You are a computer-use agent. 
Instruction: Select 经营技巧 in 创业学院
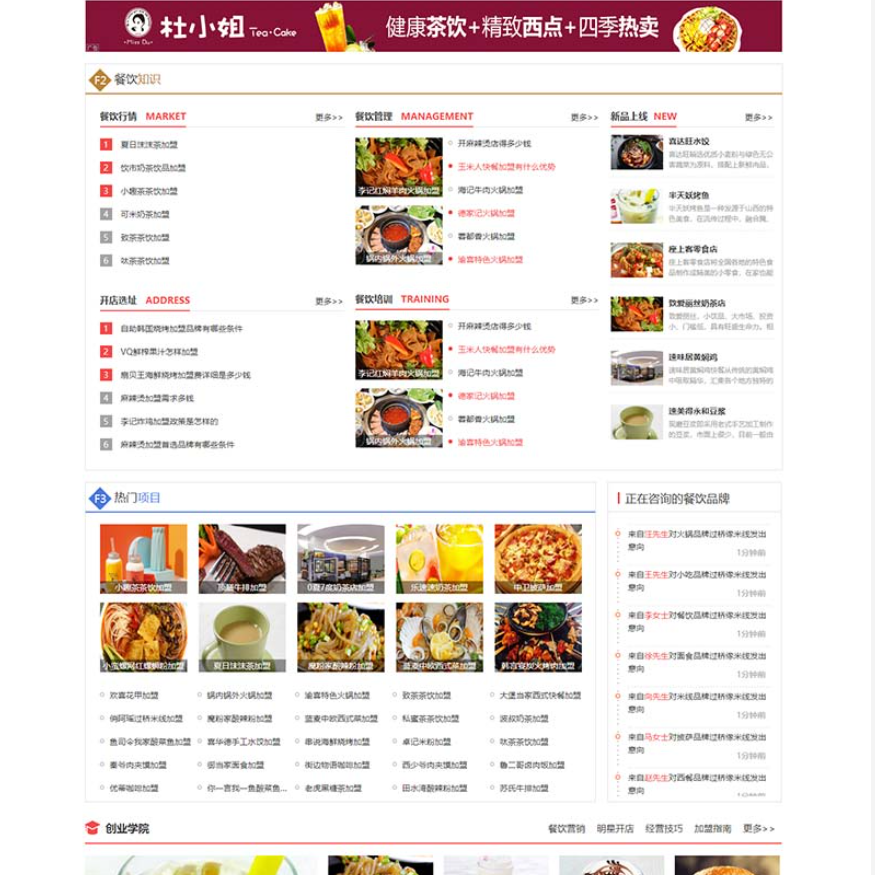point(664,829)
